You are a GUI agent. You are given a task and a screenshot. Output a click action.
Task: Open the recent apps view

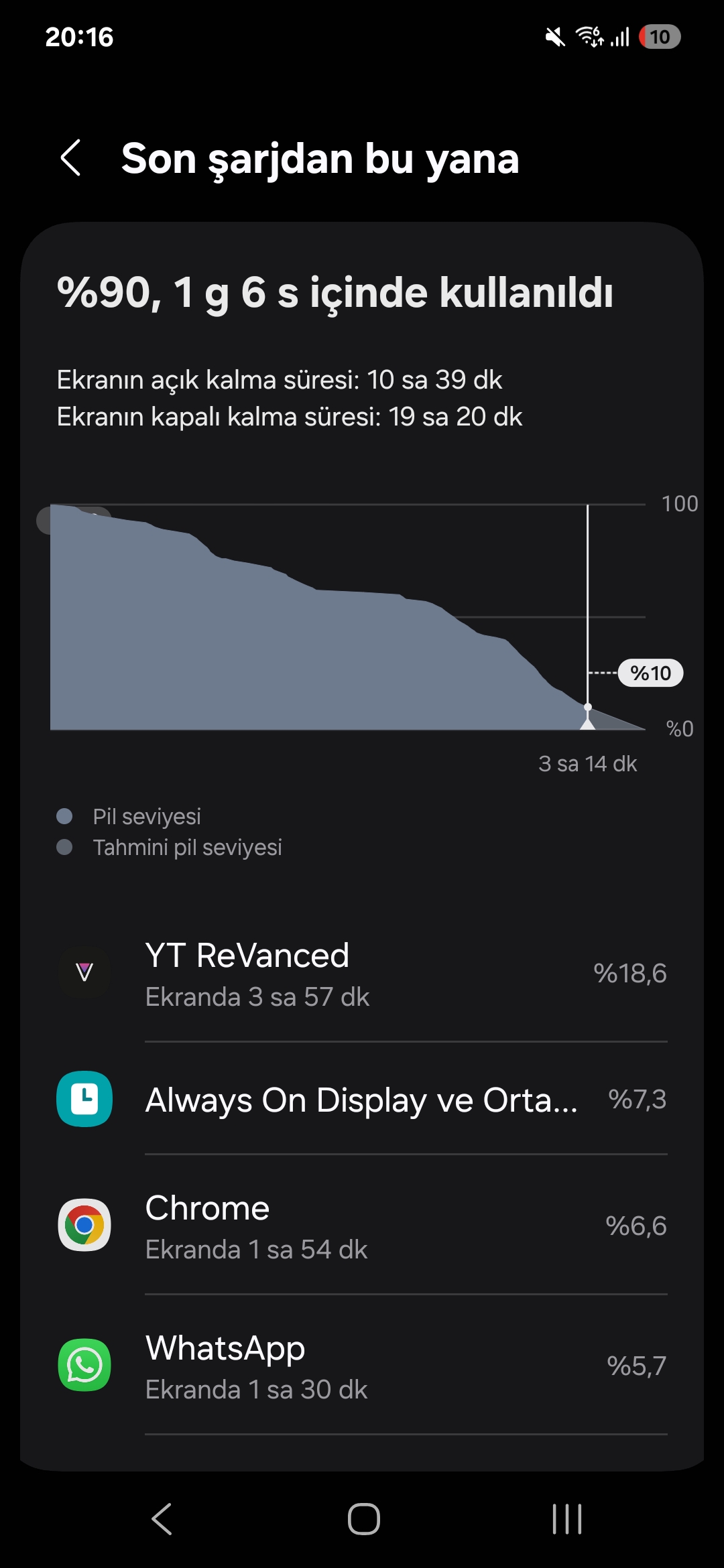coord(567,1518)
